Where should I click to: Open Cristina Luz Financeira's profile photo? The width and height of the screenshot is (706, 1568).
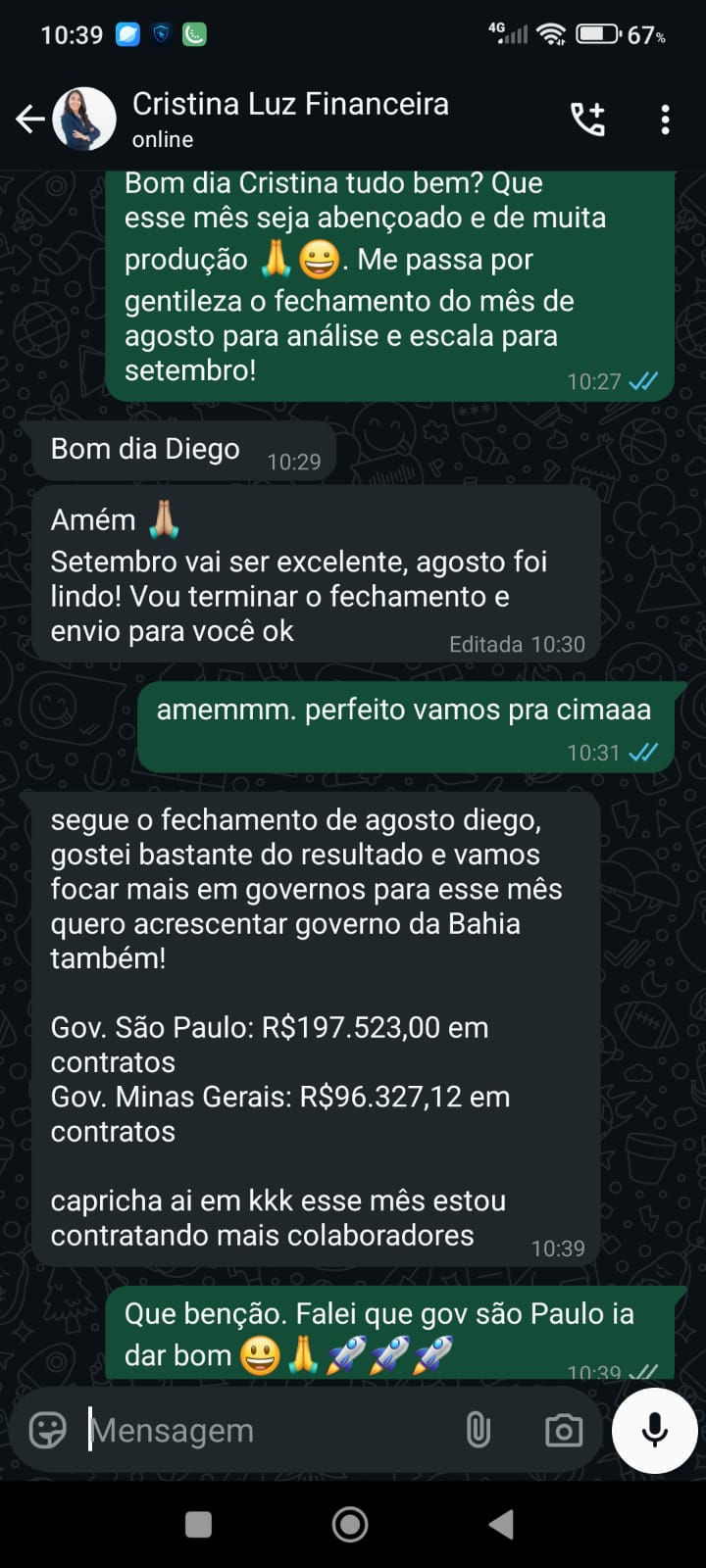[x=84, y=120]
